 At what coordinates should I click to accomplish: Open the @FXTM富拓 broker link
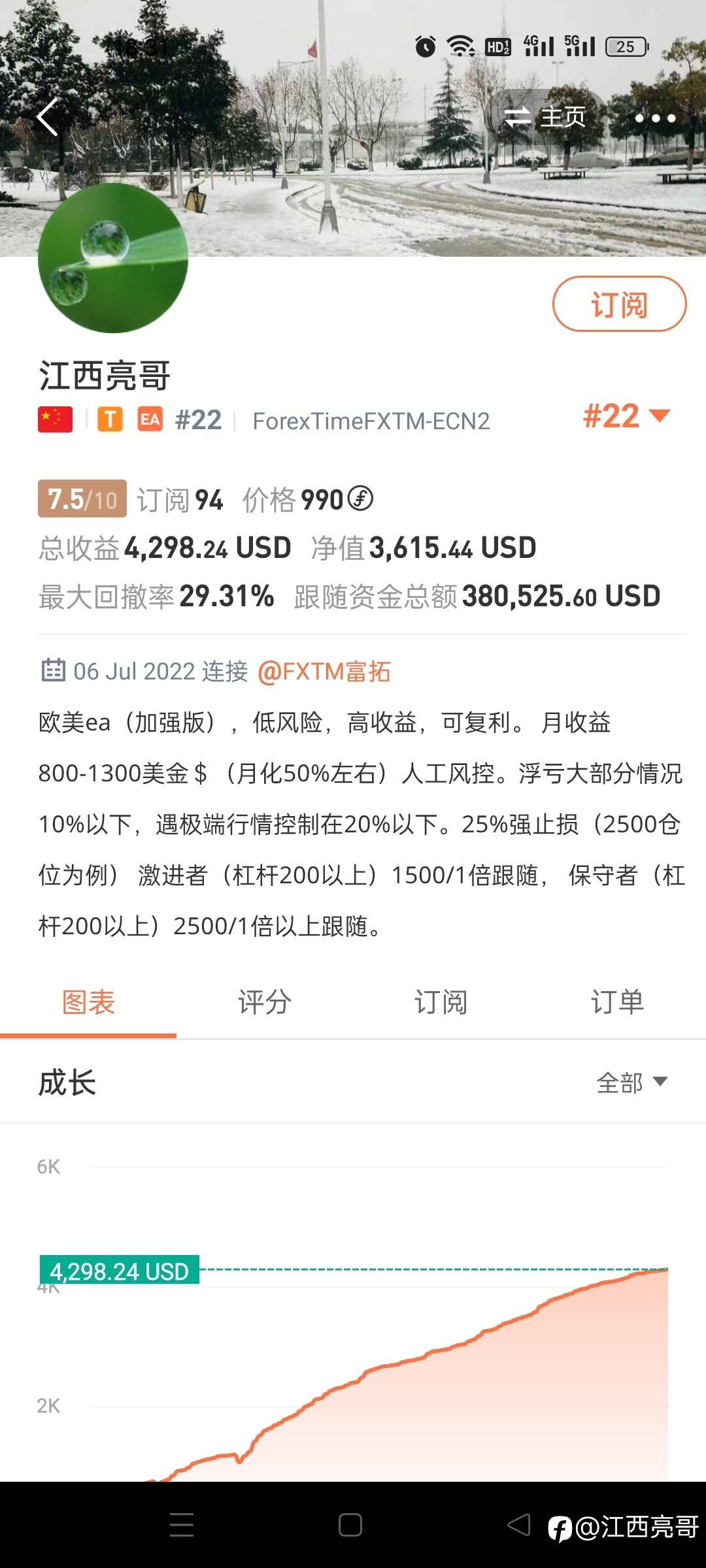(324, 672)
